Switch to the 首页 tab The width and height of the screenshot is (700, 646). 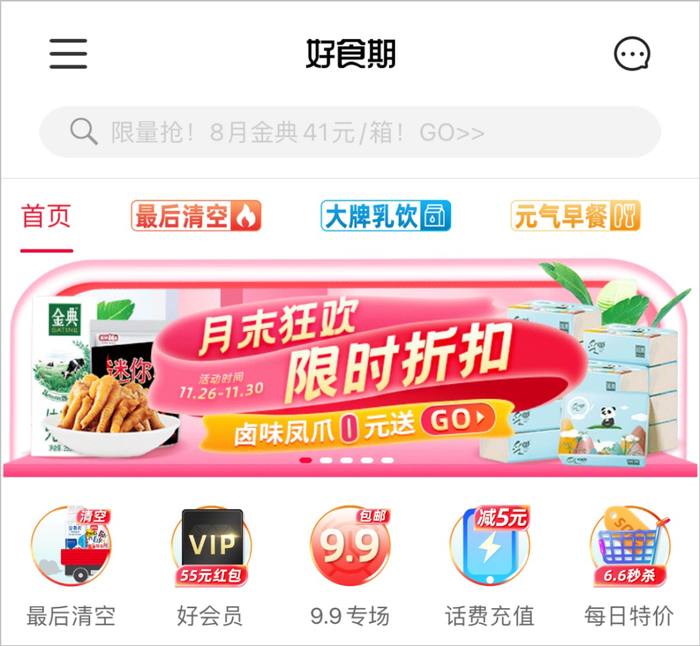pyautogui.click(x=47, y=216)
